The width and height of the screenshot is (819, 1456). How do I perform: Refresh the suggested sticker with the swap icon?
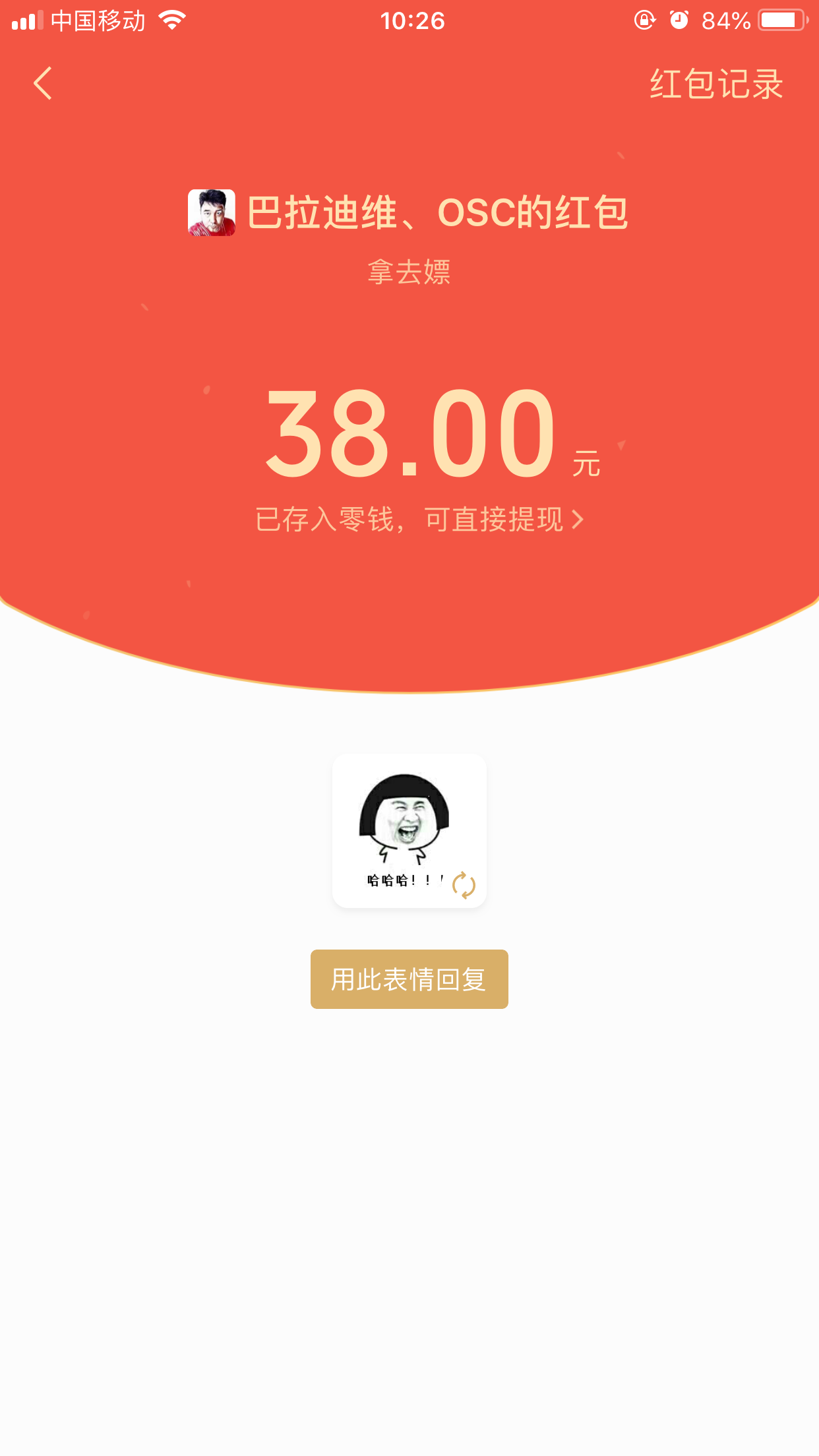click(464, 885)
